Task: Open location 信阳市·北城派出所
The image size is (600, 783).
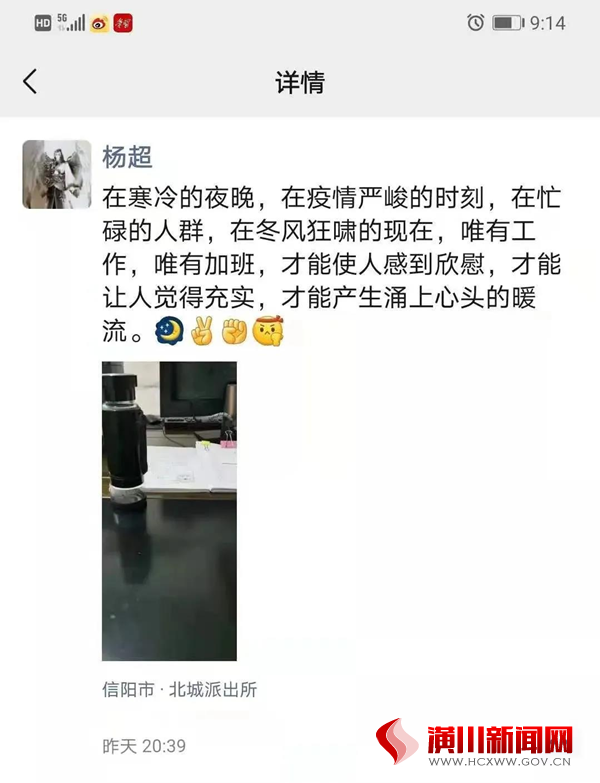Action: pos(180,690)
